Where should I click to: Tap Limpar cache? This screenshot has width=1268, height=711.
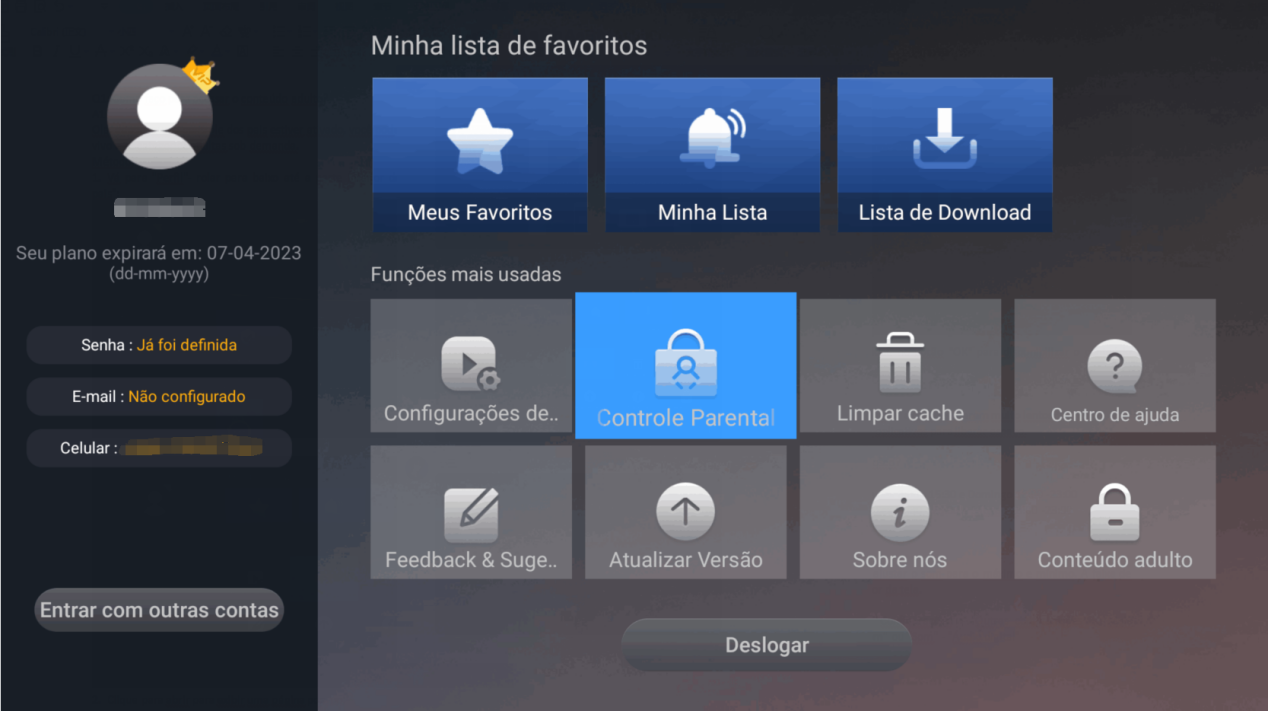click(900, 366)
